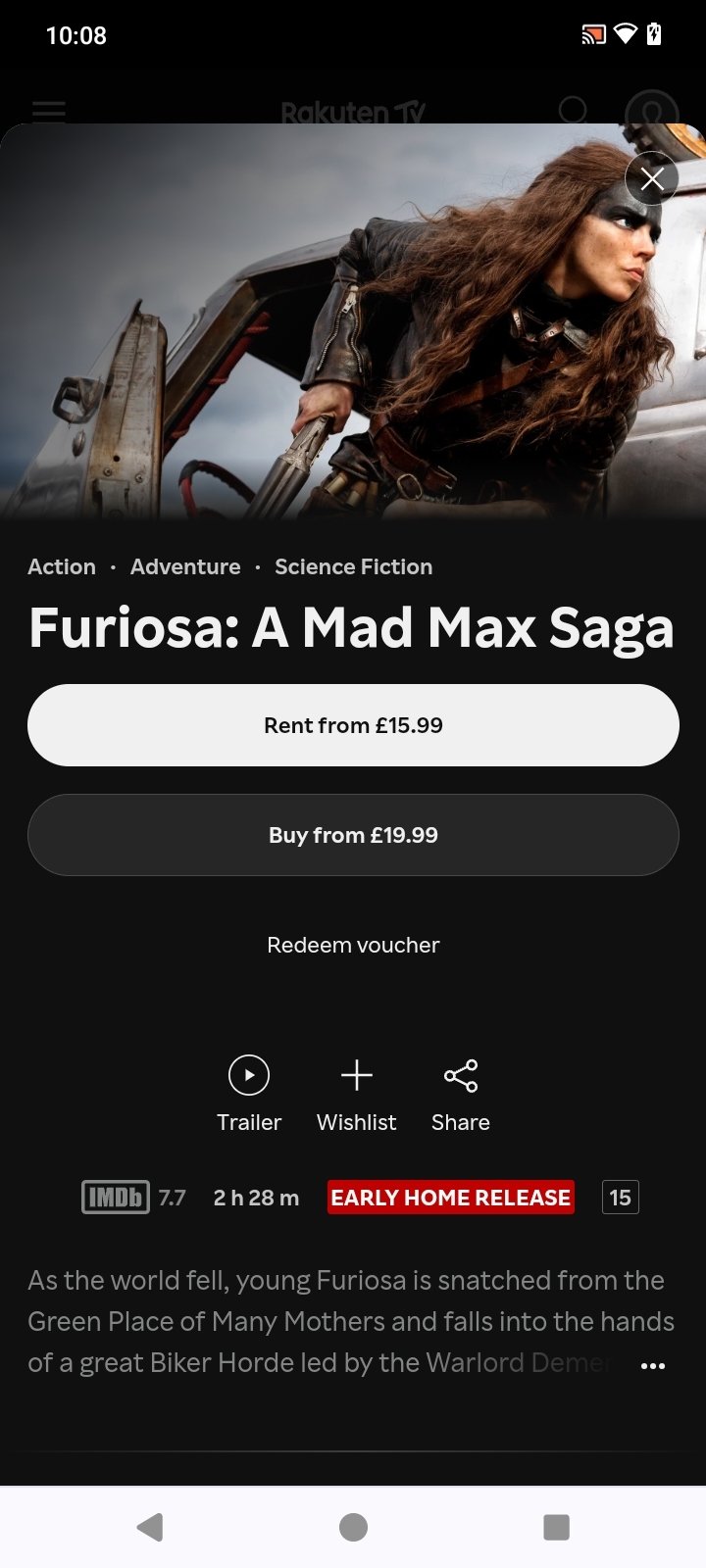Open the Action genre link
Screen dimensions: 706x1568
[62, 566]
